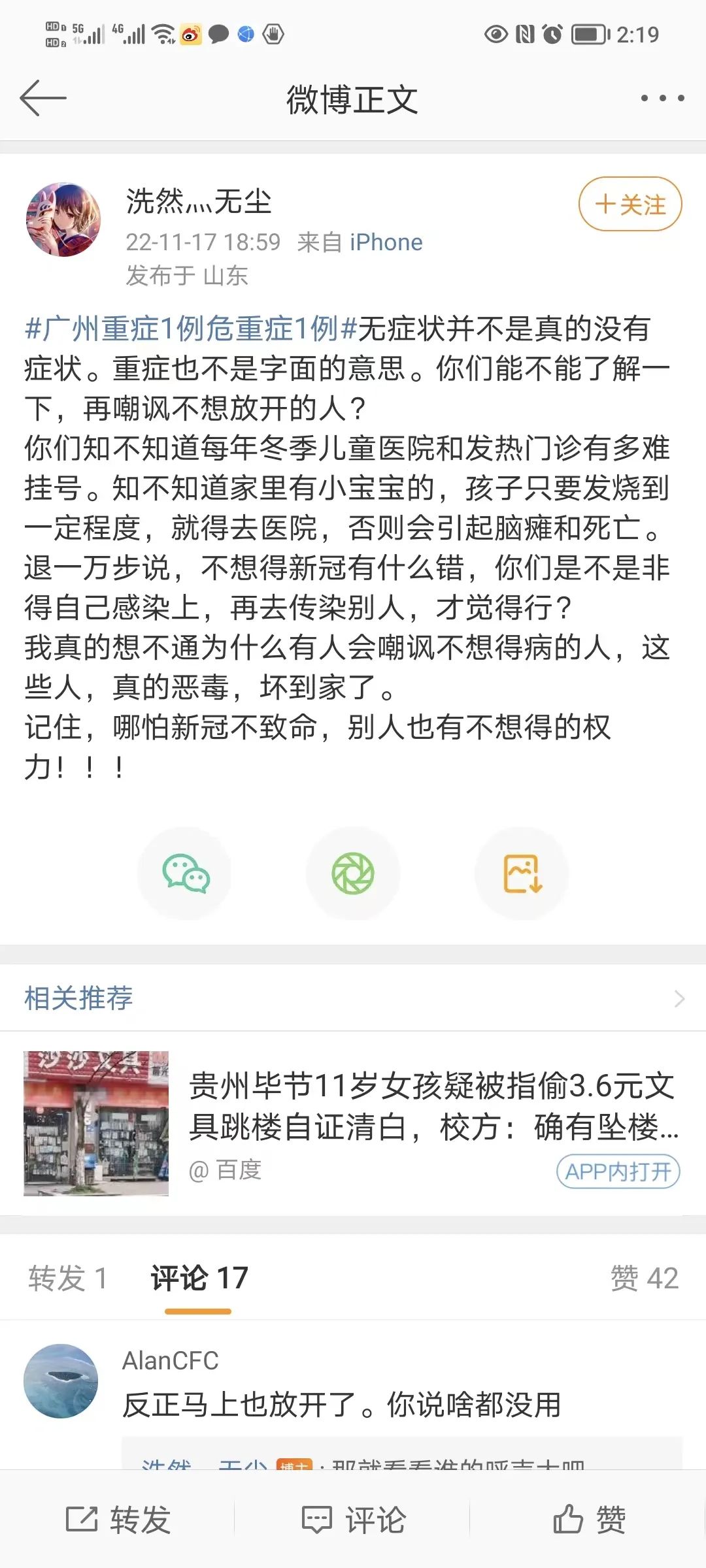View AlanCFC's profile picture

point(61,1381)
